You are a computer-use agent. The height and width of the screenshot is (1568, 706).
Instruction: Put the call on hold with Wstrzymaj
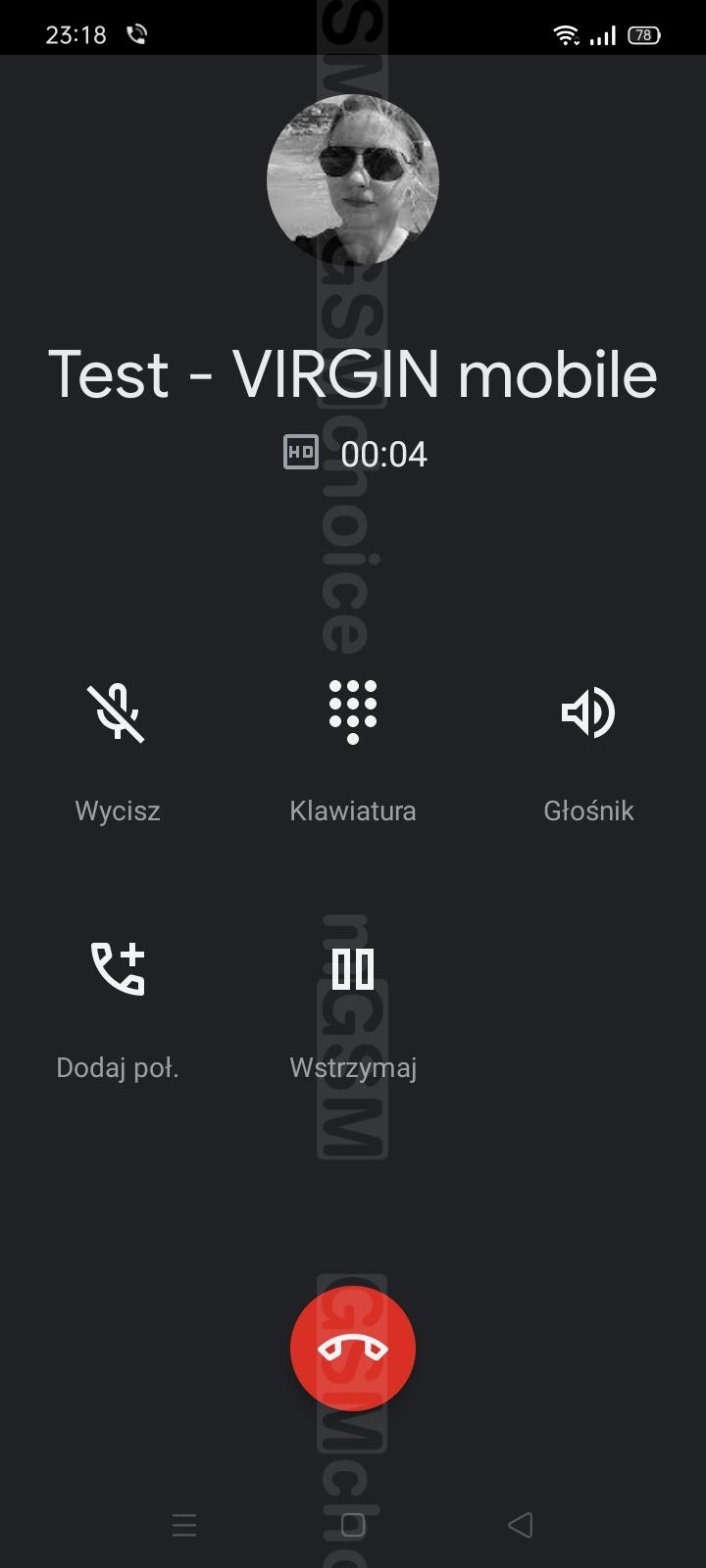point(353,968)
